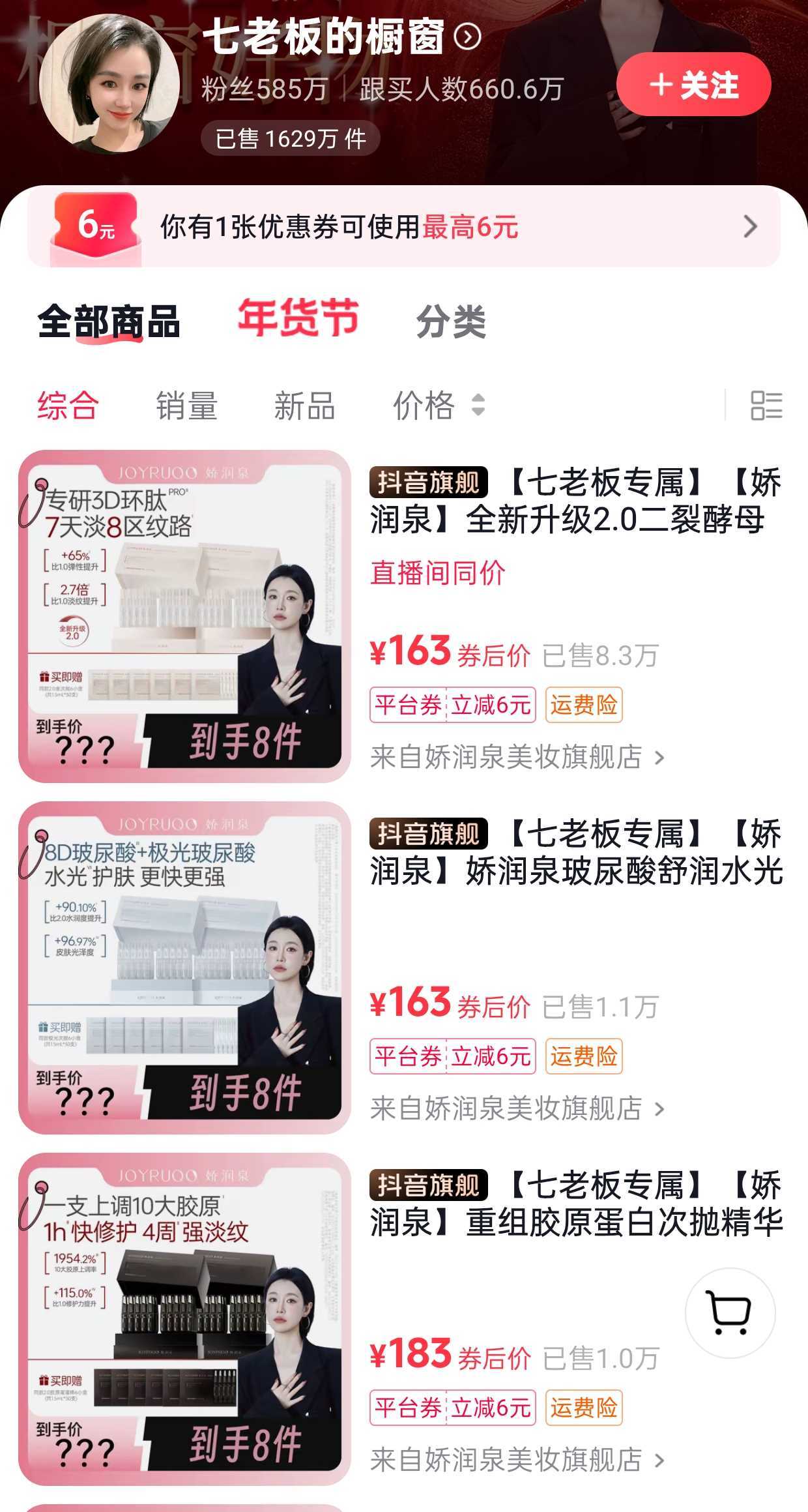Open the floating shopping cart
Image resolution: width=808 pixels, height=1512 pixels.
(x=730, y=1312)
